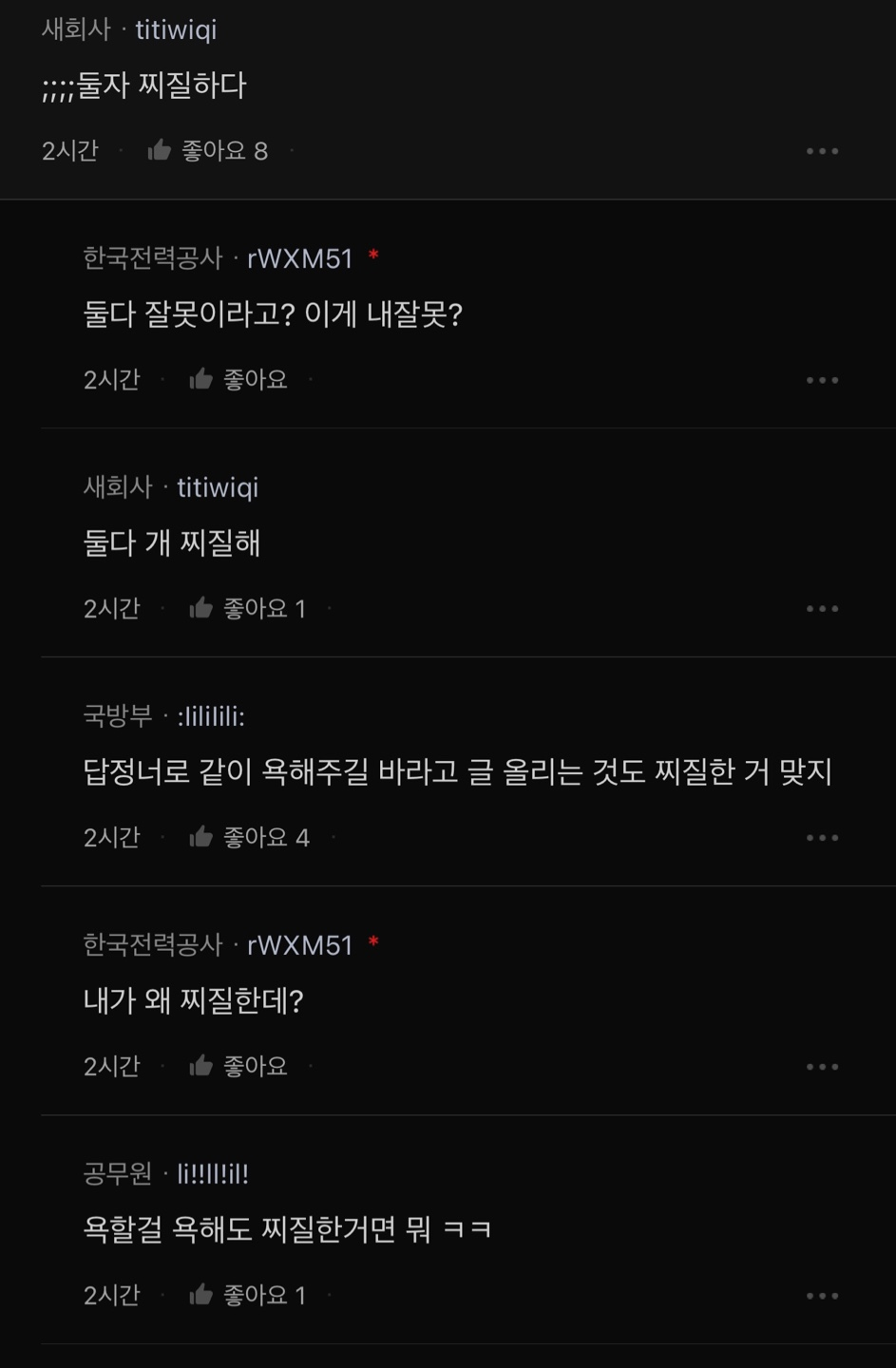Like the 공무원 reply '욕할걸 욕해도'
The width and height of the screenshot is (896, 1368).
point(201,1296)
